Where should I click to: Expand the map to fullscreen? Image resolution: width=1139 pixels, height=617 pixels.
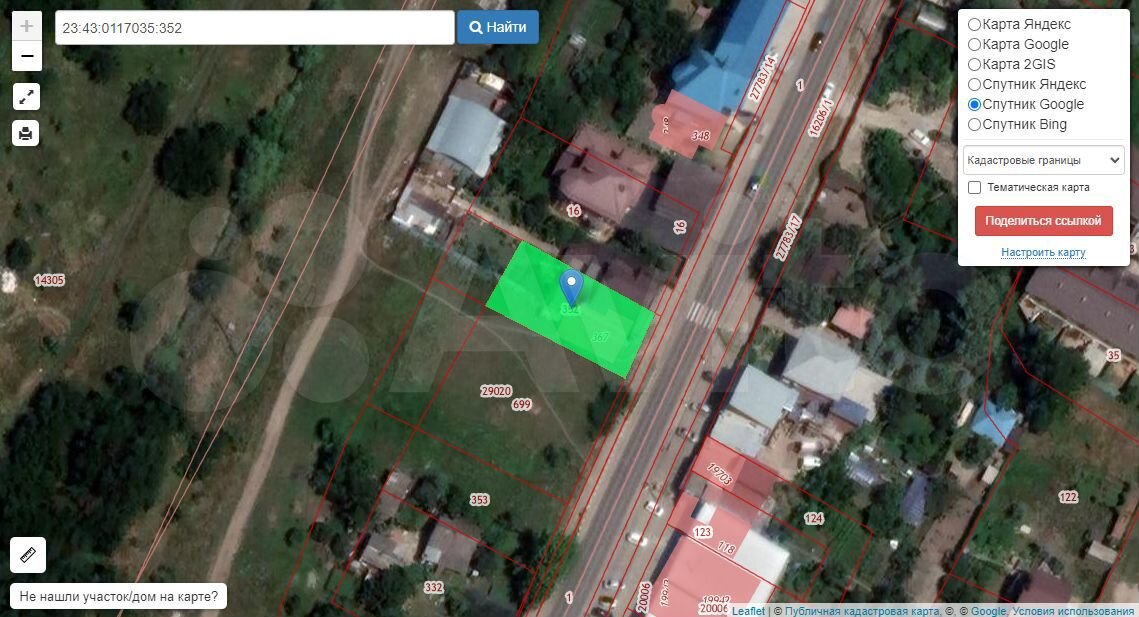click(27, 97)
